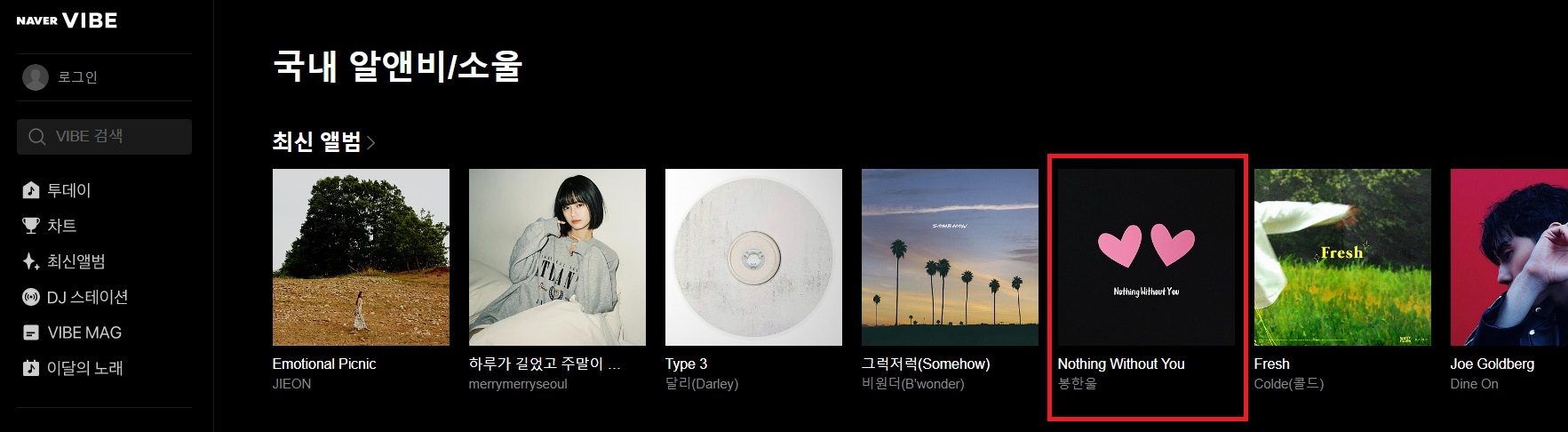
Task: Open DJ 스테이션
Action: [86, 297]
